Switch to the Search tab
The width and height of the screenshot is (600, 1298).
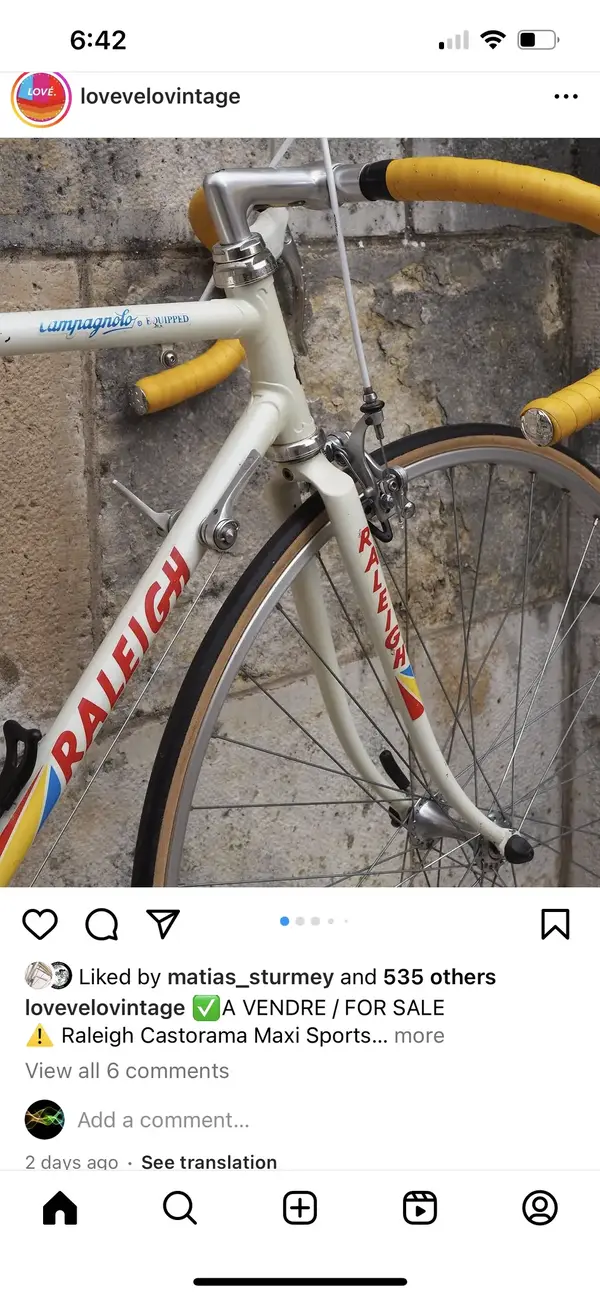click(180, 1209)
